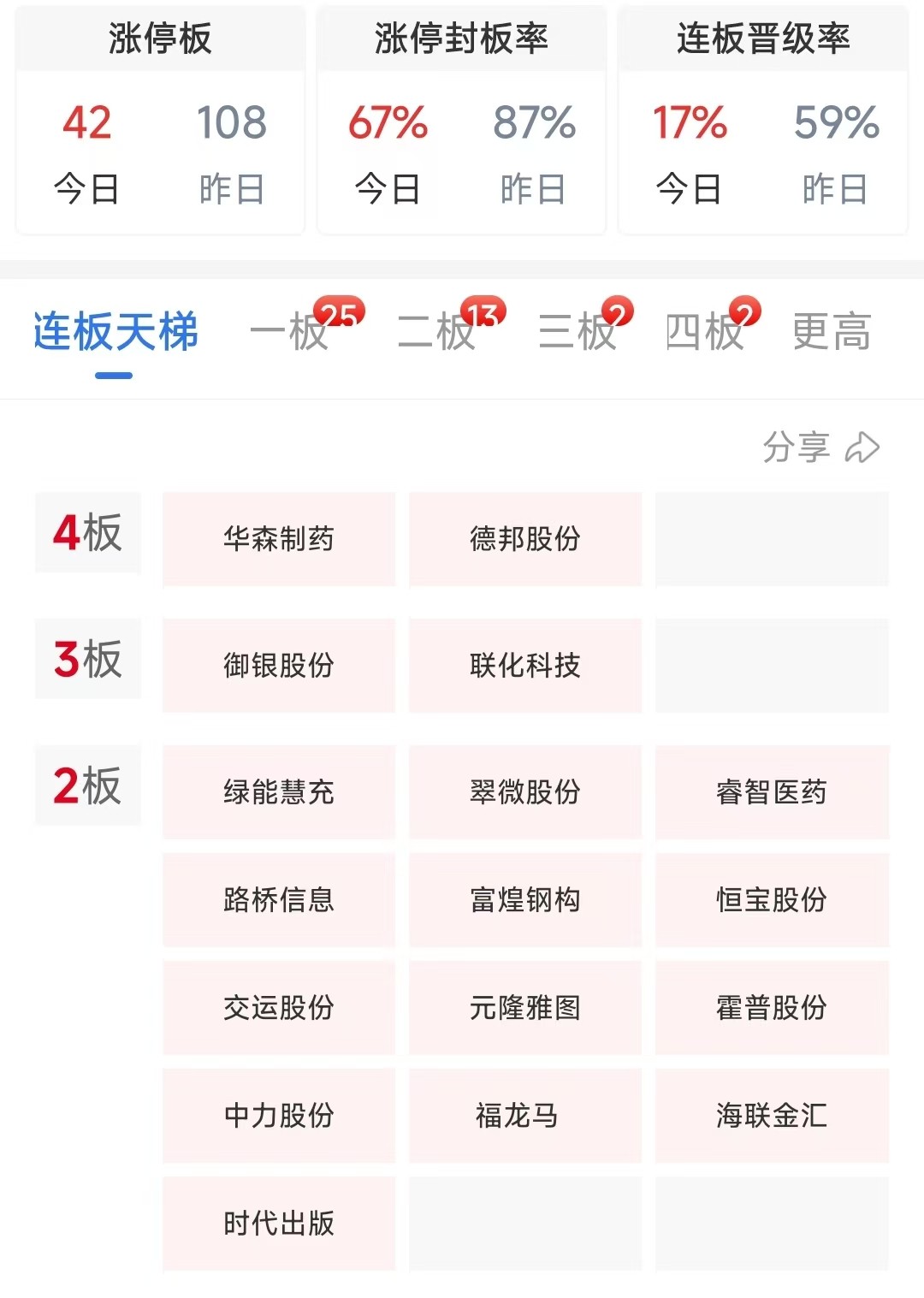The width and height of the screenshot is (924, 1298).
Task: Switch to the 四板 tab
Action: [x=705, y=332]
